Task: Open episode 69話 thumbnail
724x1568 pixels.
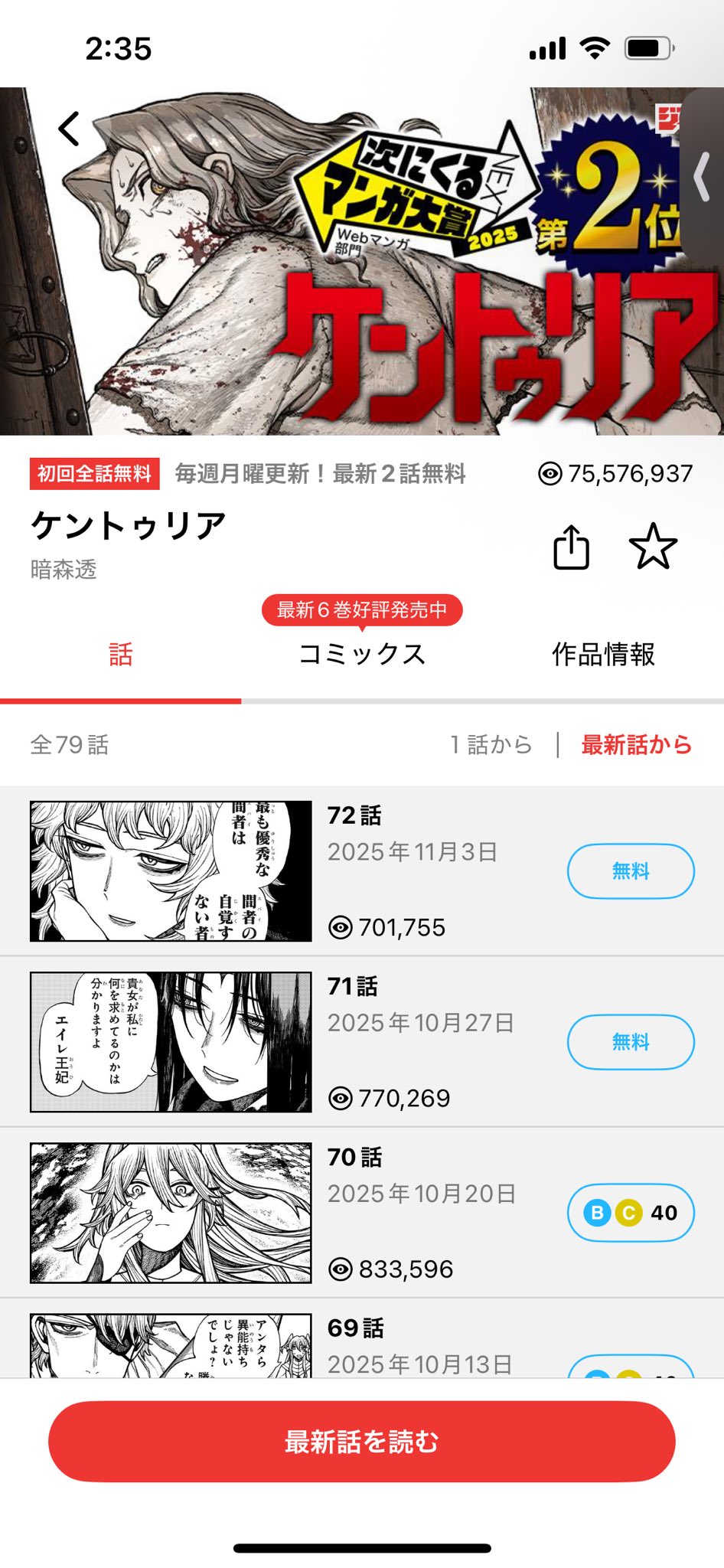Action: [x=171, y=1347]
